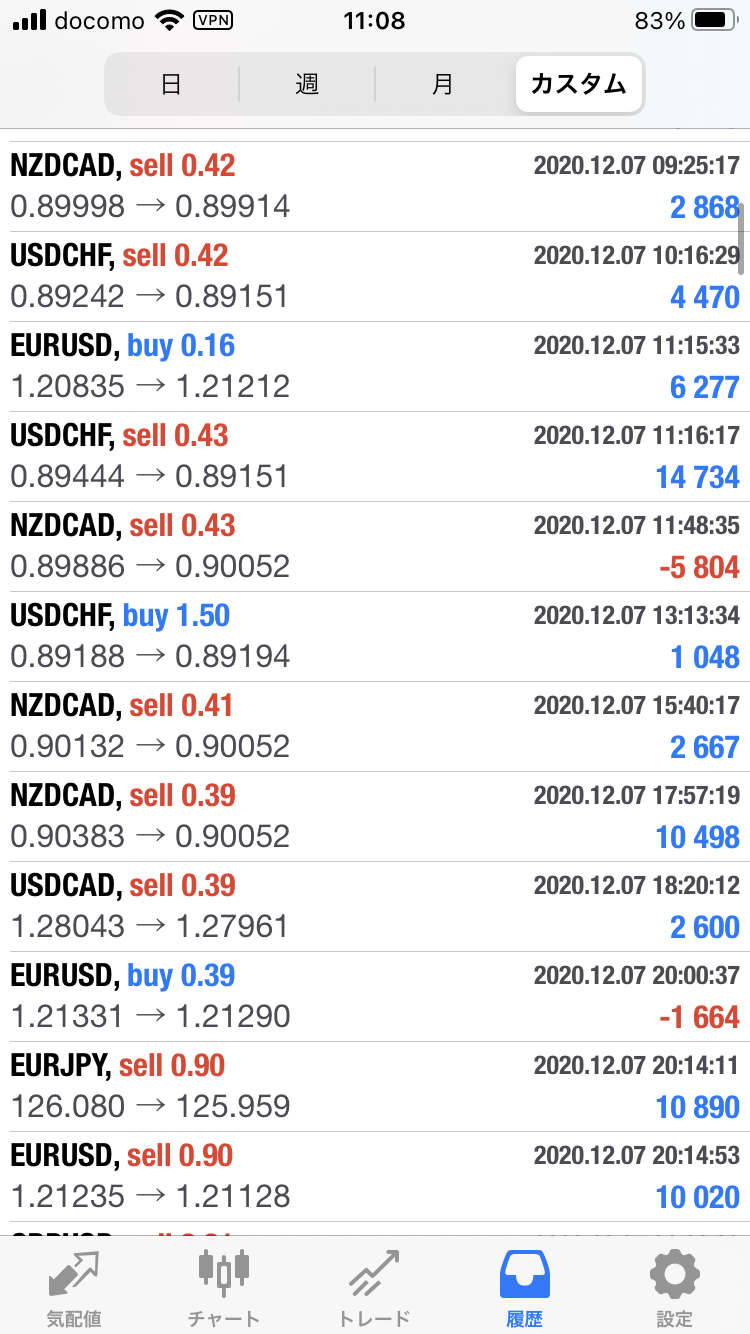
Task: Expand the USDCHF sell 0.42 trade
Action: pyautogui.click(x=375, y=277)
